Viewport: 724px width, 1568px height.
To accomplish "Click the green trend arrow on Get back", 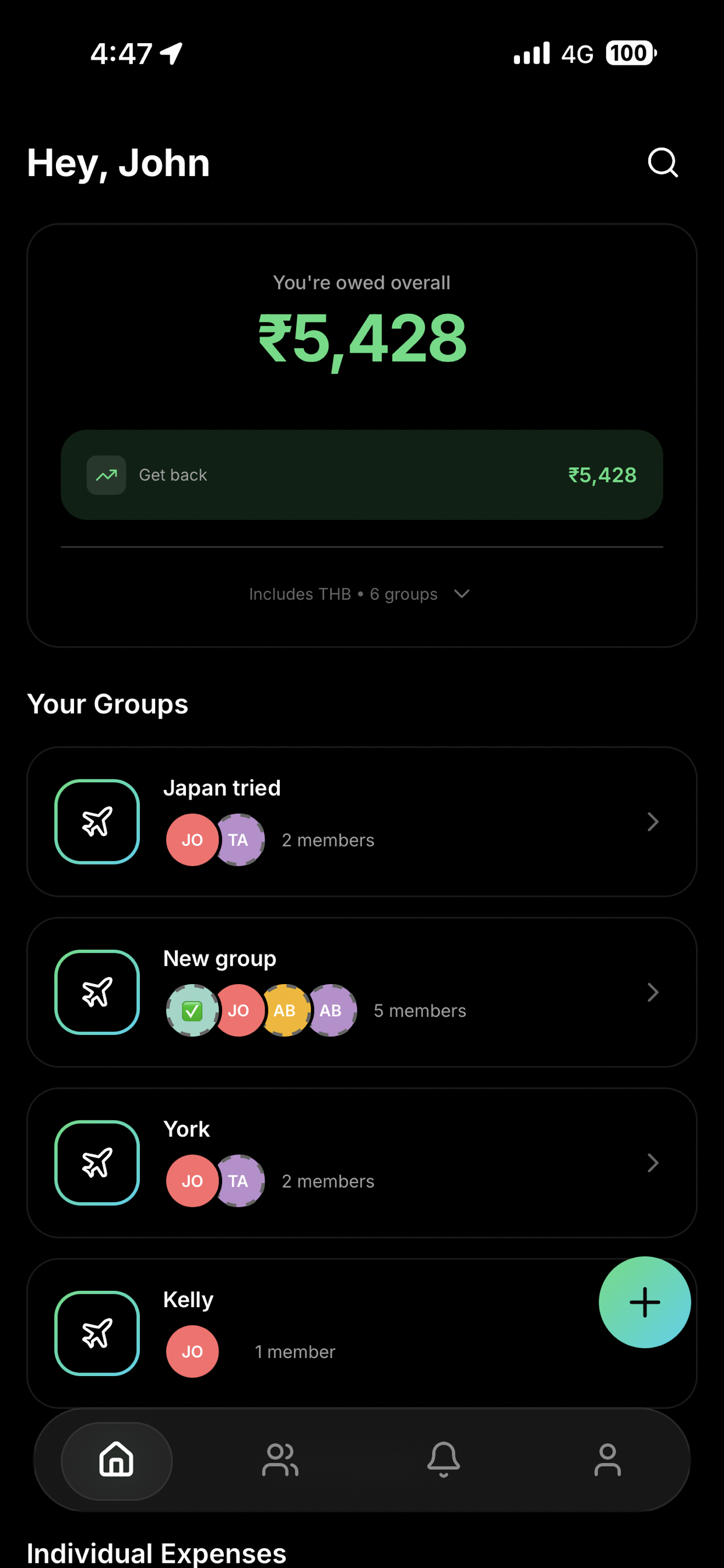I will 106,475.
